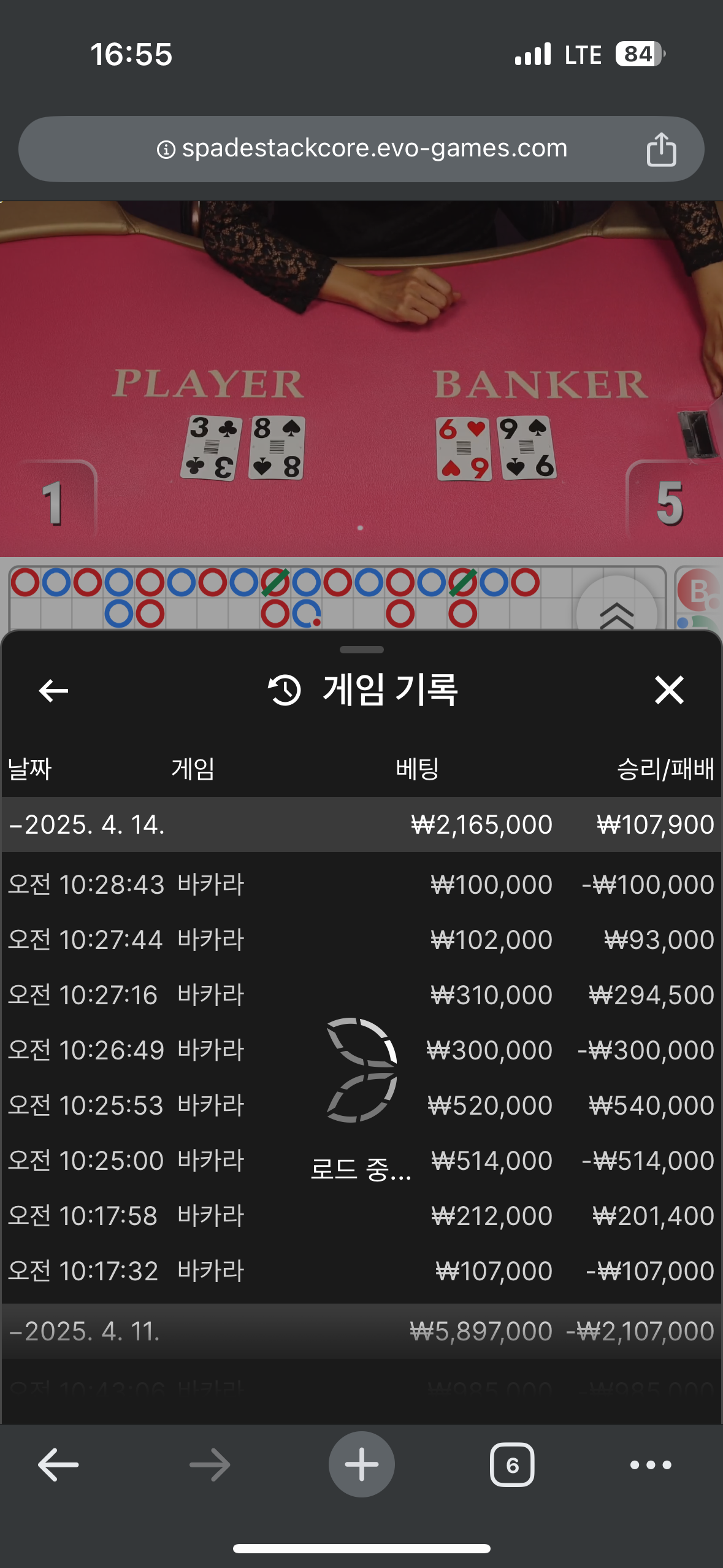Share the page from the address bar
Image resolution: width=723 pixels, height=1568 pixels.
pos(660,149)
